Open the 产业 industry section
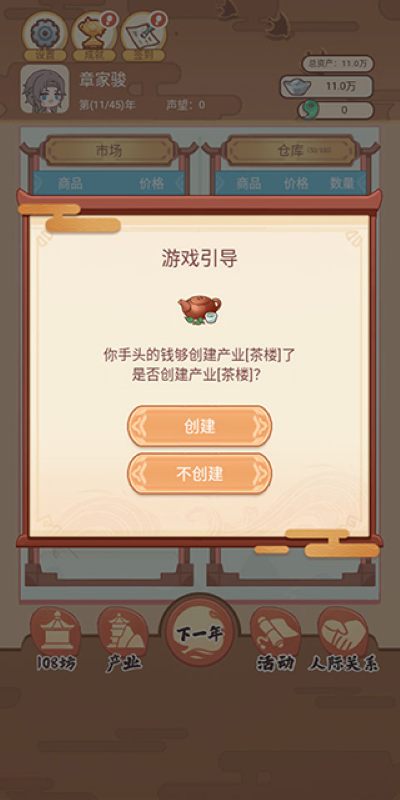 [x=123, y=639]
